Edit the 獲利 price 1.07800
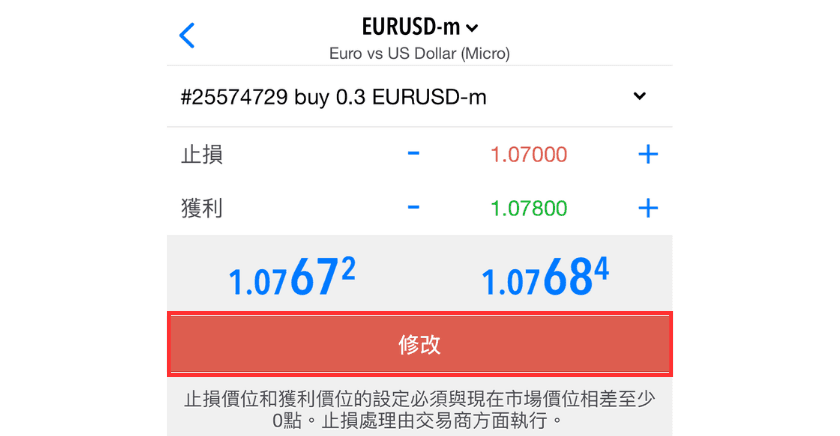Screen dimensions: 840x436 click(x=529, y=208)
